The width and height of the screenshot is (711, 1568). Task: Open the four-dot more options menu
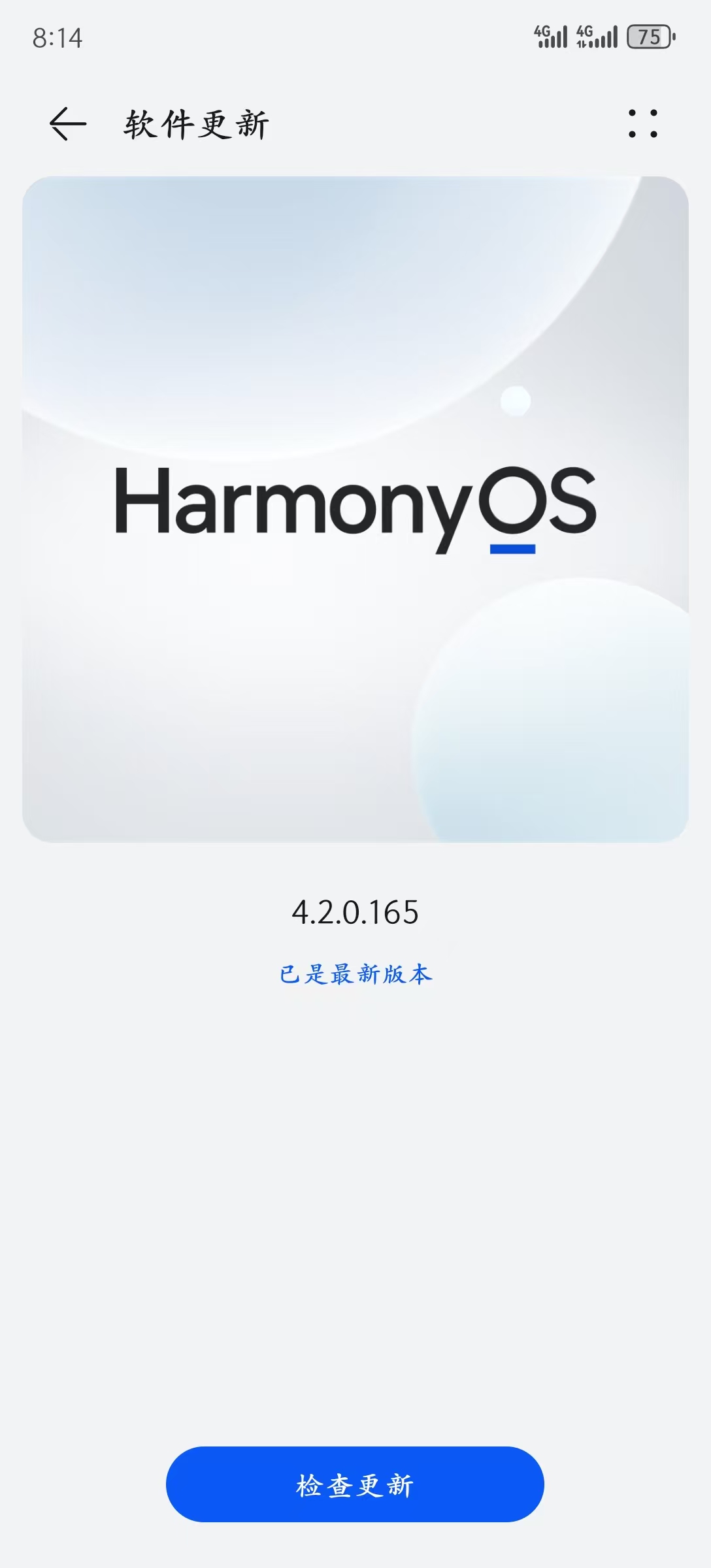click(x=643, y=123)
